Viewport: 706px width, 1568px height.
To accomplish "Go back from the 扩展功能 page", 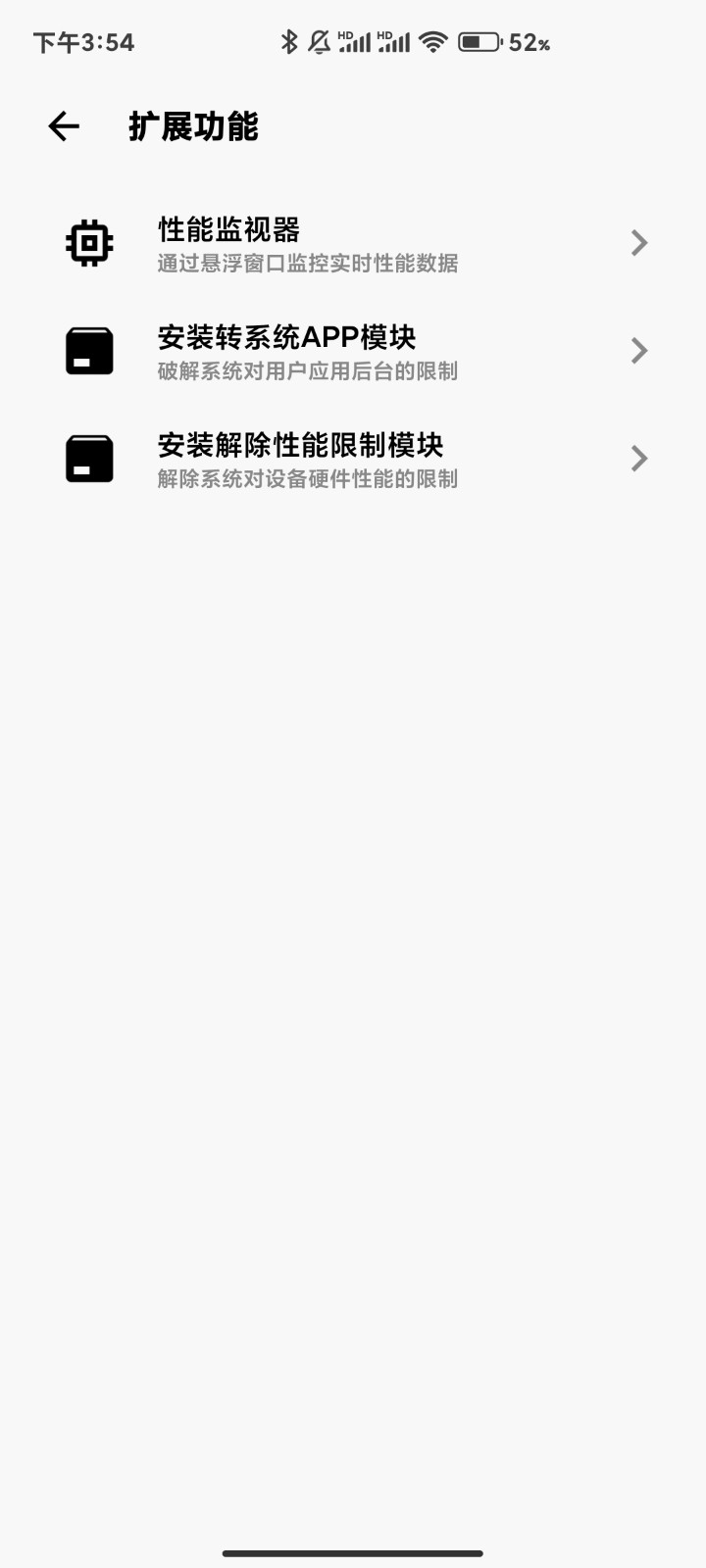I will (64, 126).
